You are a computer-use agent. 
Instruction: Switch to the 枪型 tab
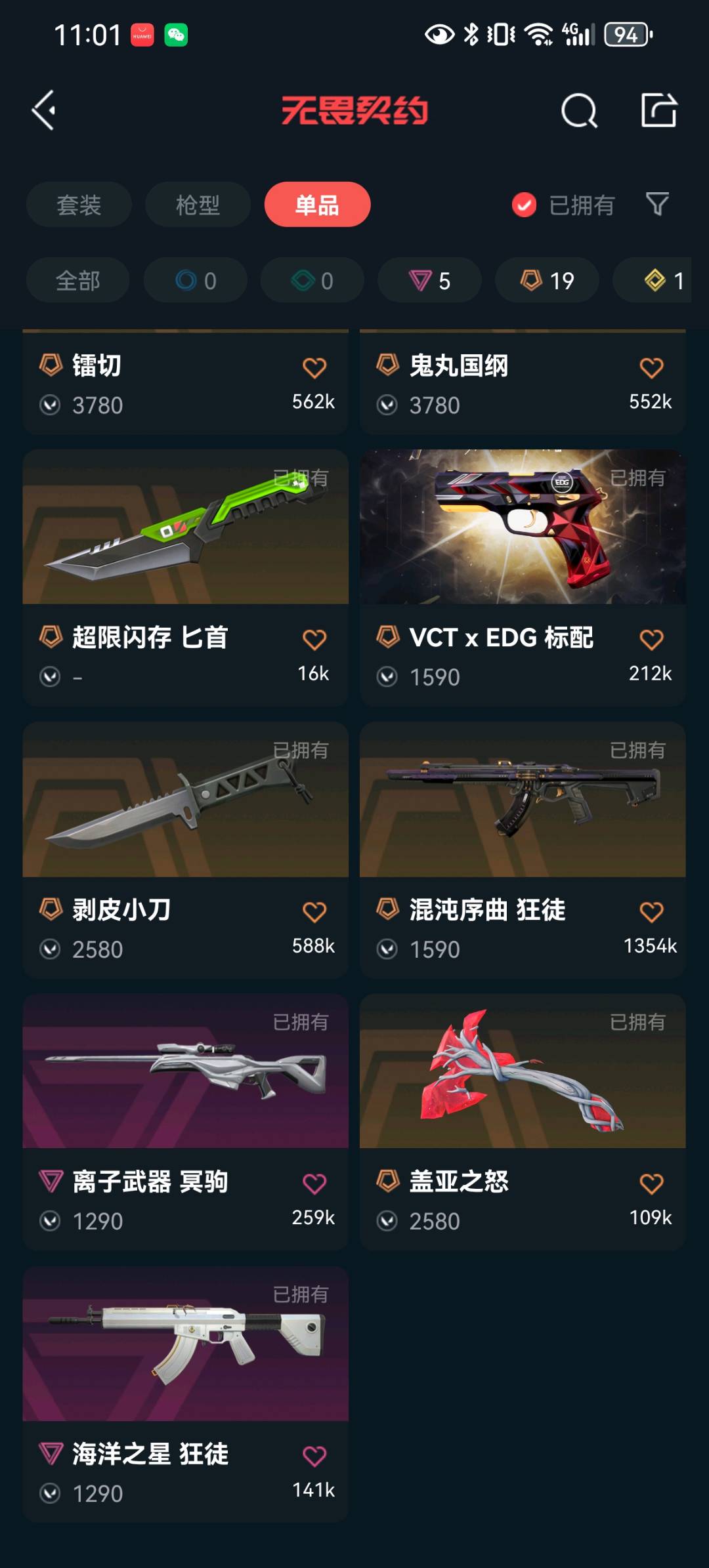click(198, 205)
